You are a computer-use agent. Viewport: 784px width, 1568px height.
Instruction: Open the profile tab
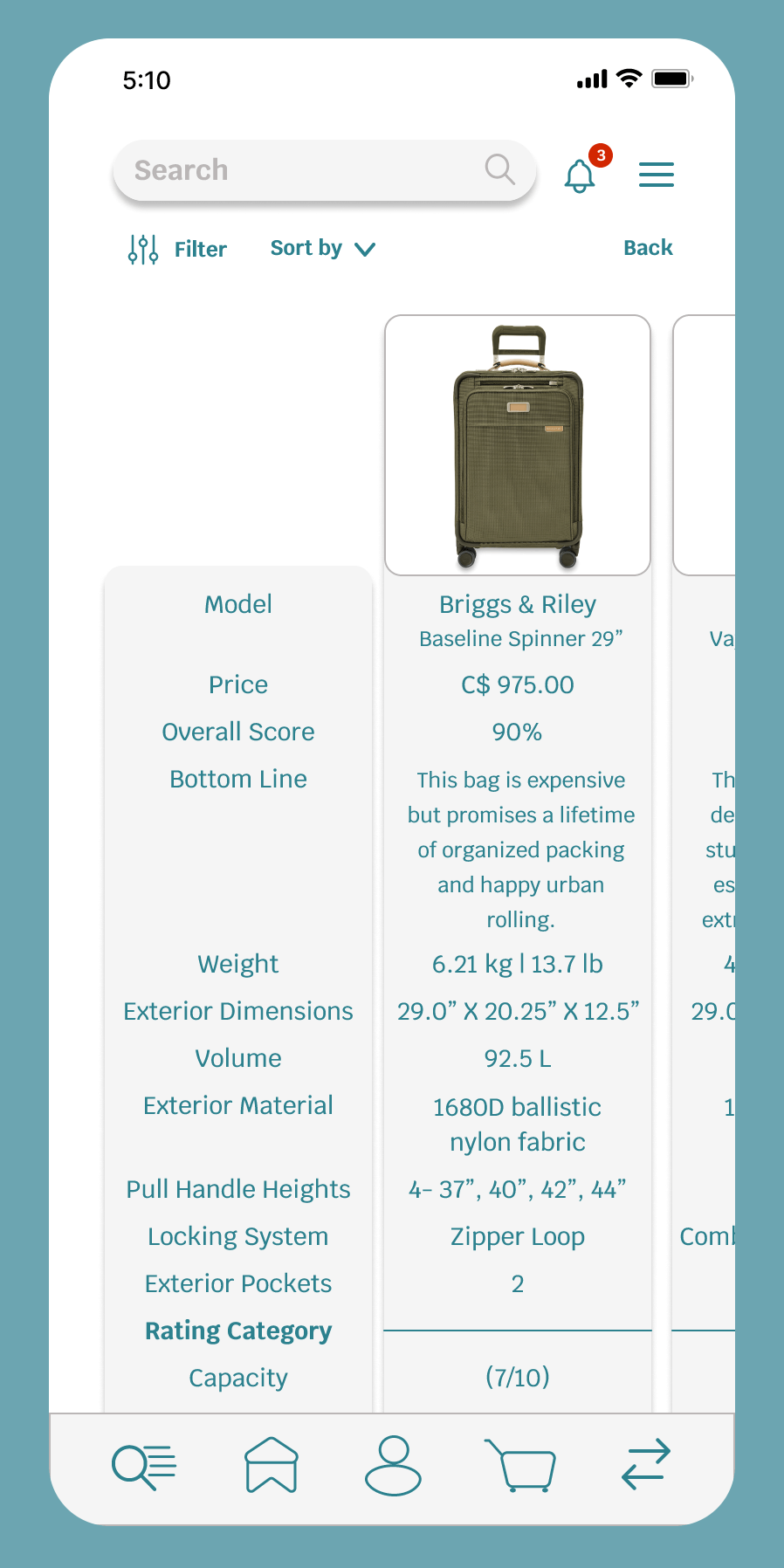coord(393,1465)
